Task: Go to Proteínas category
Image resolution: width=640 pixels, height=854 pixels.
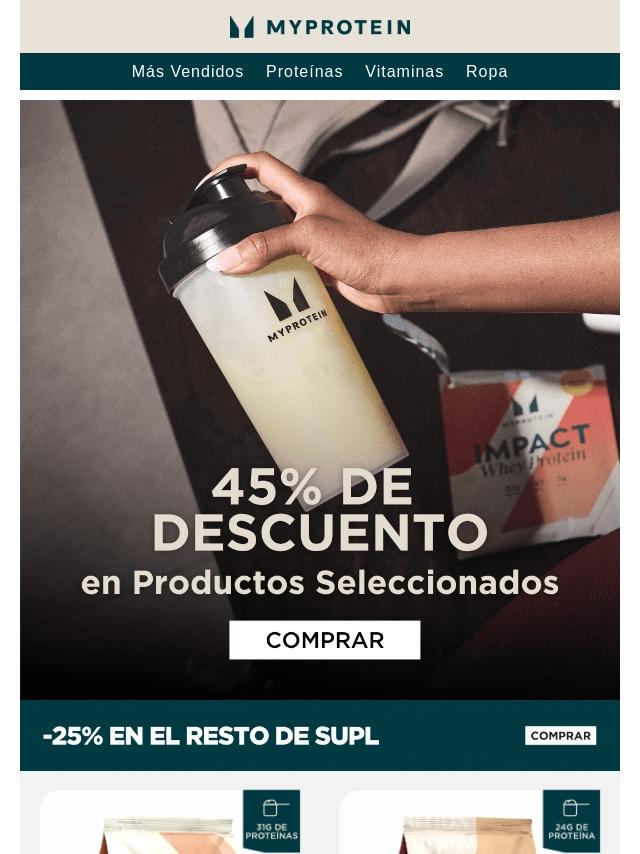Action: [304, 72]
